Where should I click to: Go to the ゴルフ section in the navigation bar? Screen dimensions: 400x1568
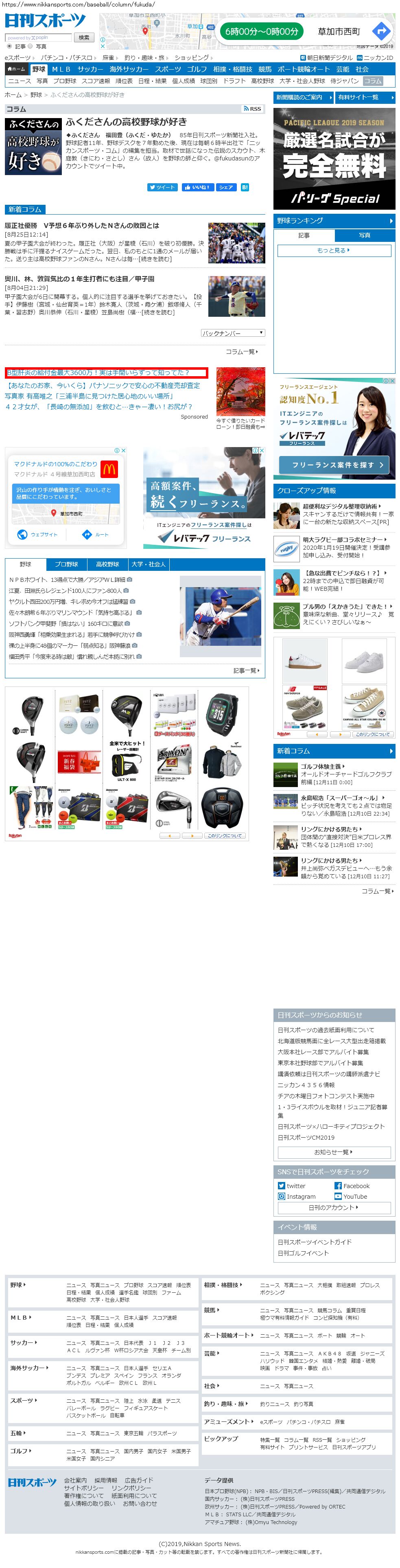197,69
